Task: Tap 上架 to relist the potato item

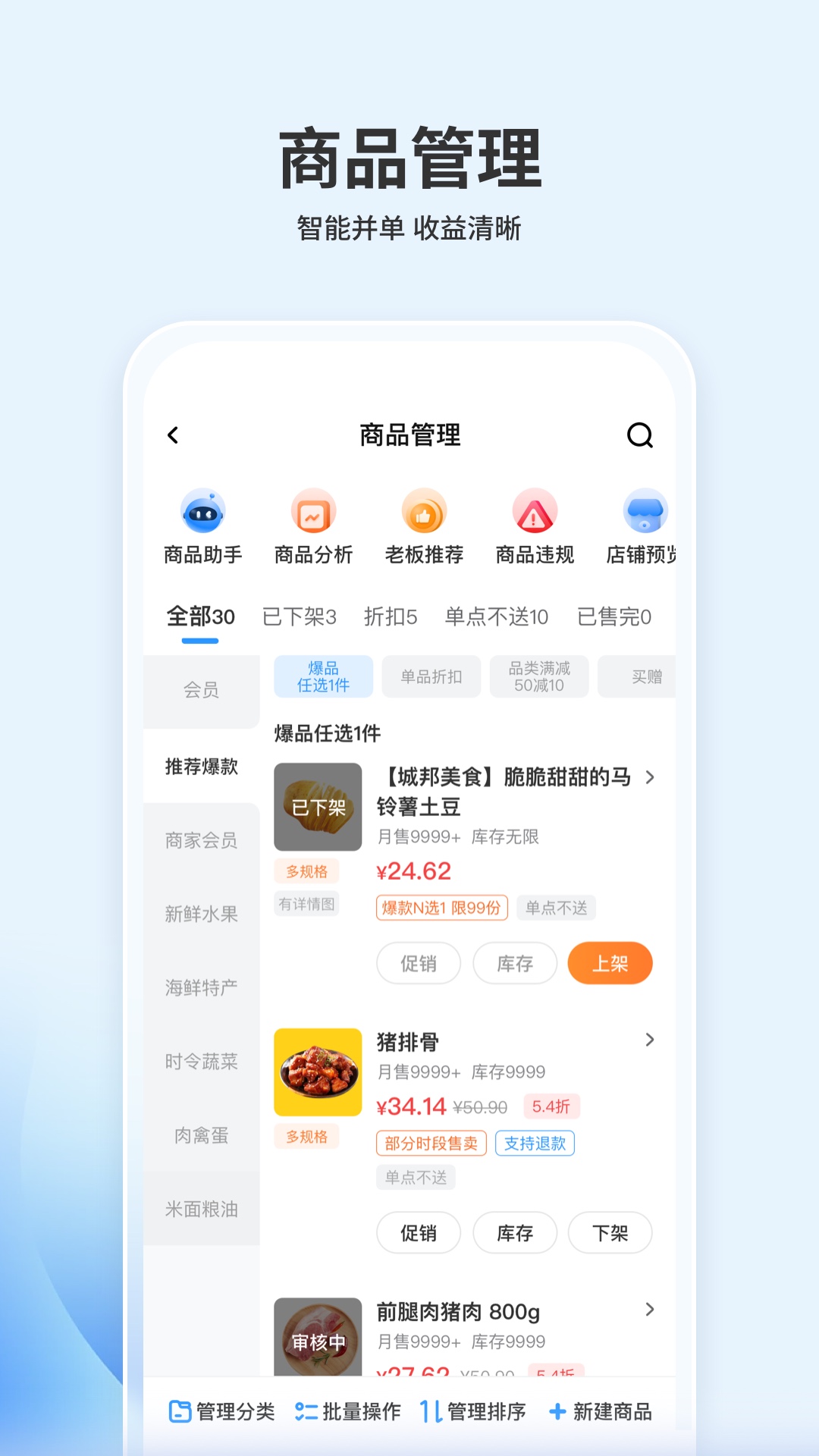Action: (610, 963)
